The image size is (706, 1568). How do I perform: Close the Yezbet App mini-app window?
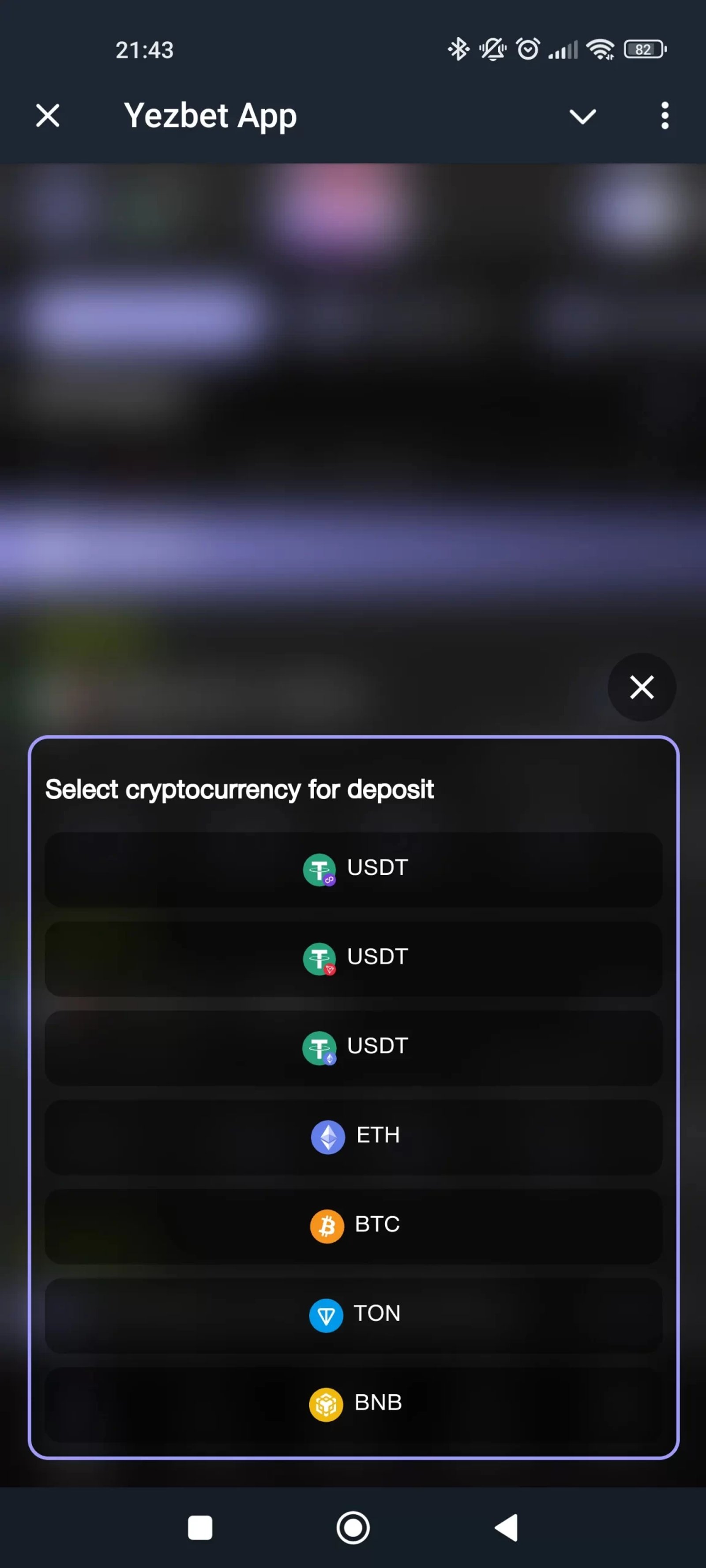(48, 116)
